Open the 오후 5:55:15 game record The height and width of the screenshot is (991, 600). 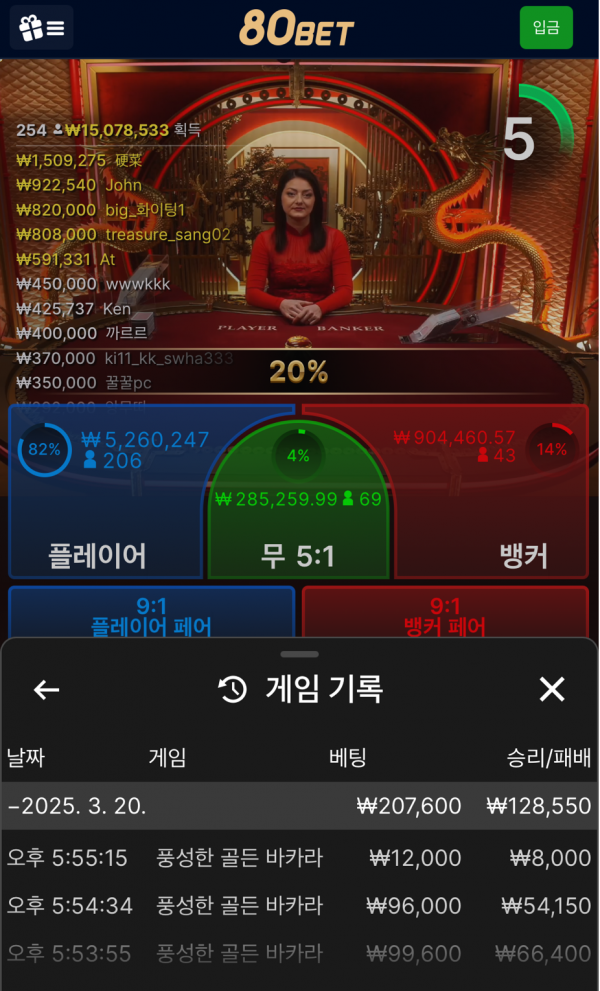pyautogui.click(x=298, y=858)
